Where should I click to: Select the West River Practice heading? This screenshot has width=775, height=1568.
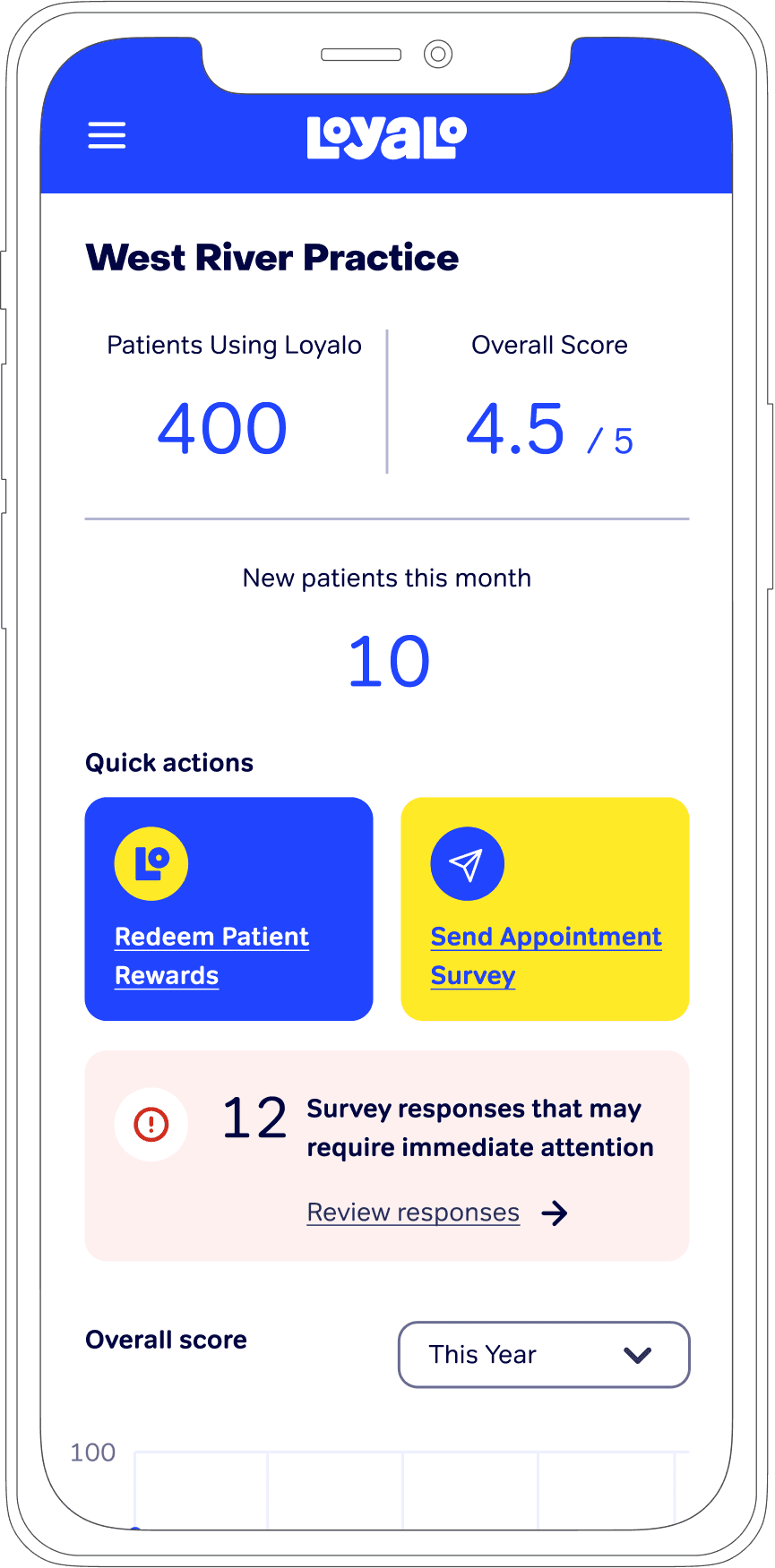(x=271, y=257)
